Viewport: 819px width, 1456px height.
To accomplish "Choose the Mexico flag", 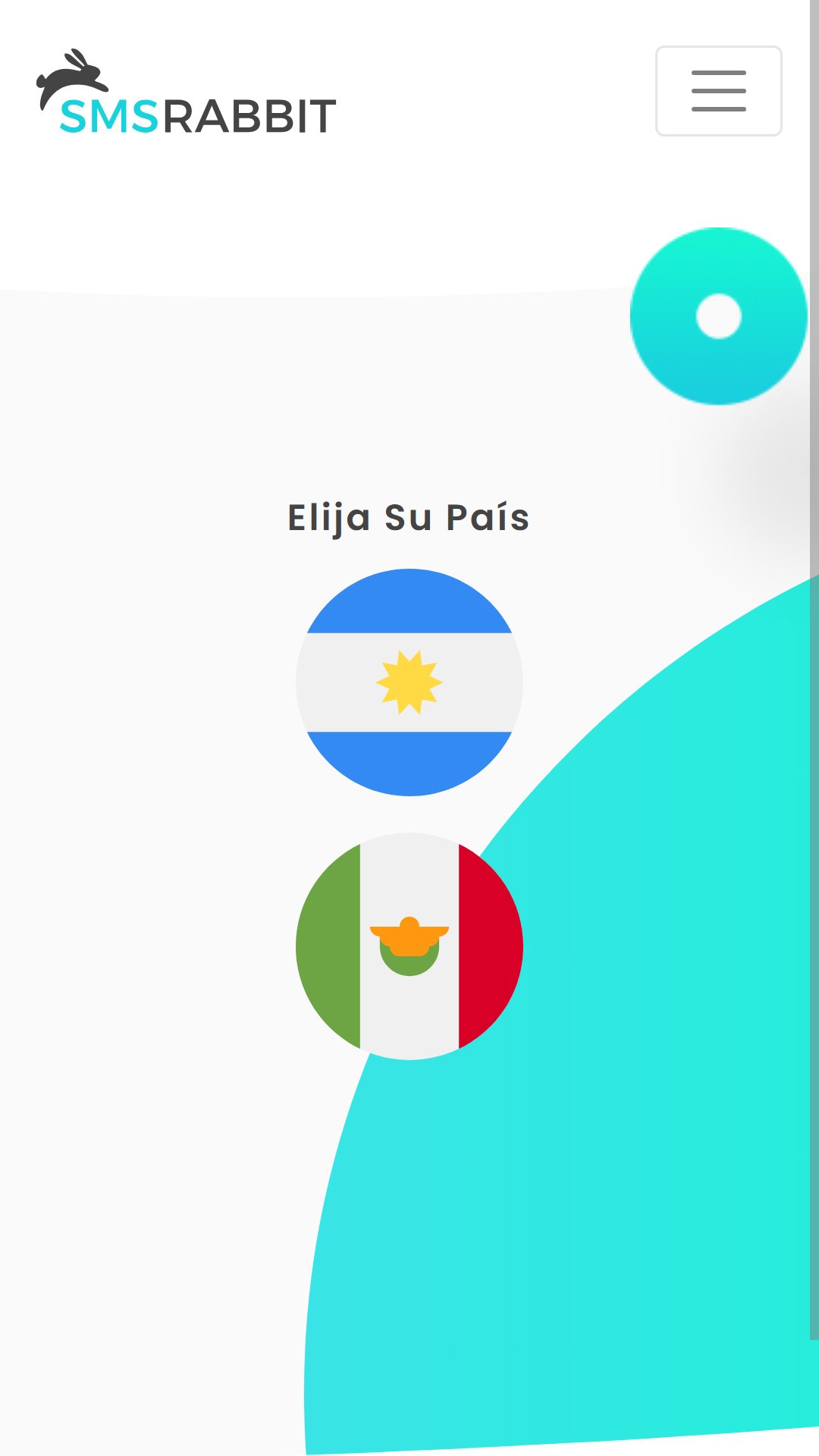I will (x=409, y=946).
